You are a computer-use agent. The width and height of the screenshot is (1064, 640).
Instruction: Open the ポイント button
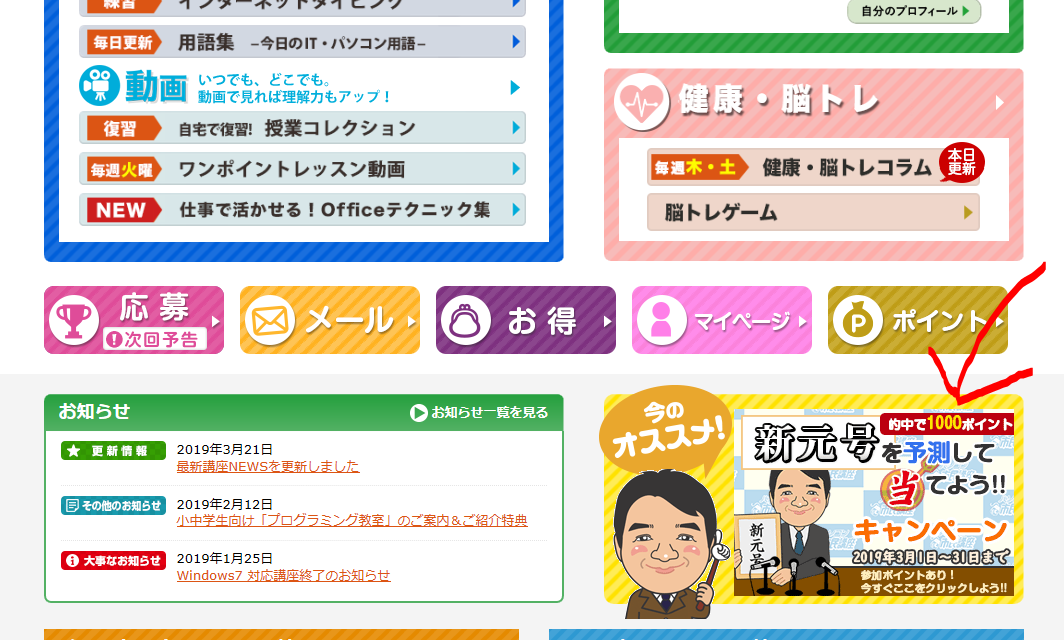tap(918, 320)
